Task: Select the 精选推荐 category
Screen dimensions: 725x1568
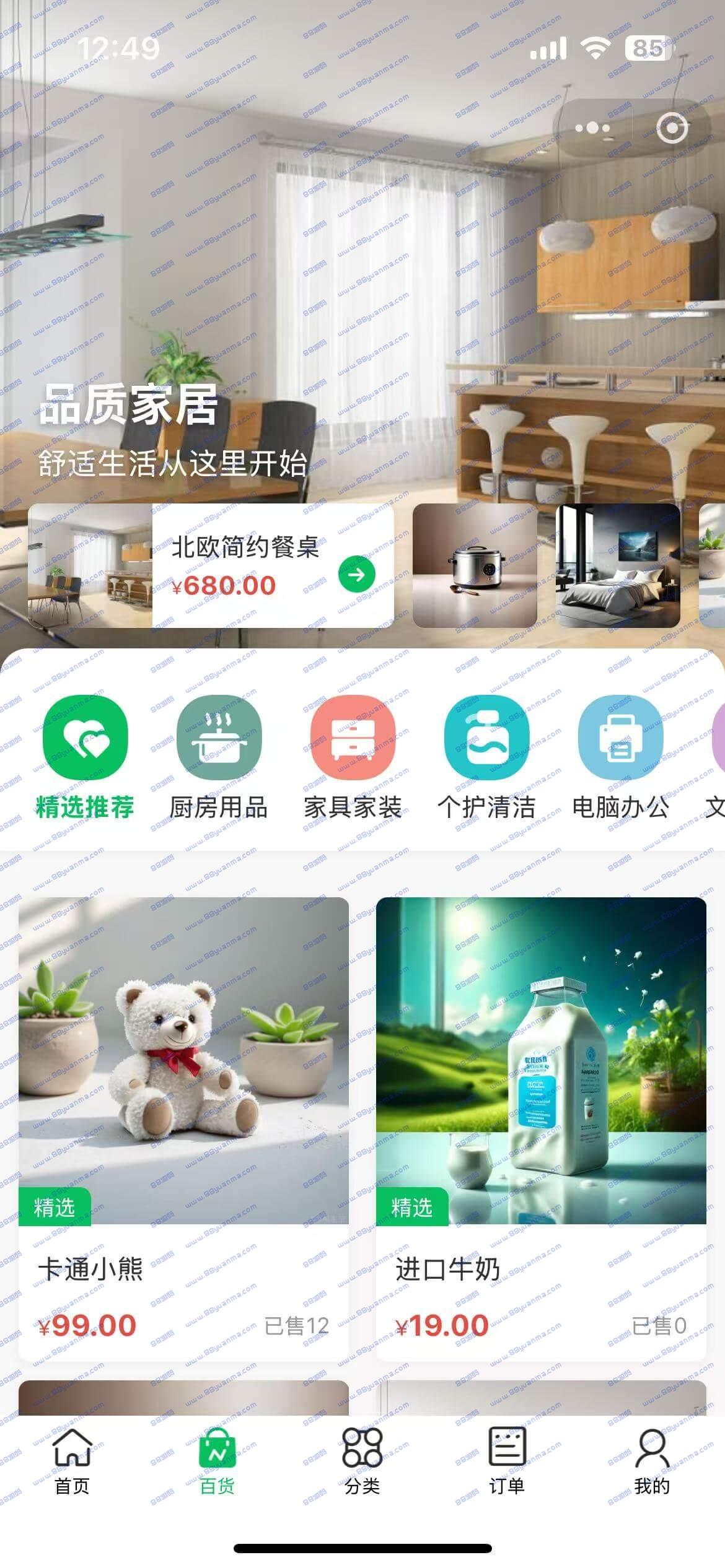Action: (85, 757)
